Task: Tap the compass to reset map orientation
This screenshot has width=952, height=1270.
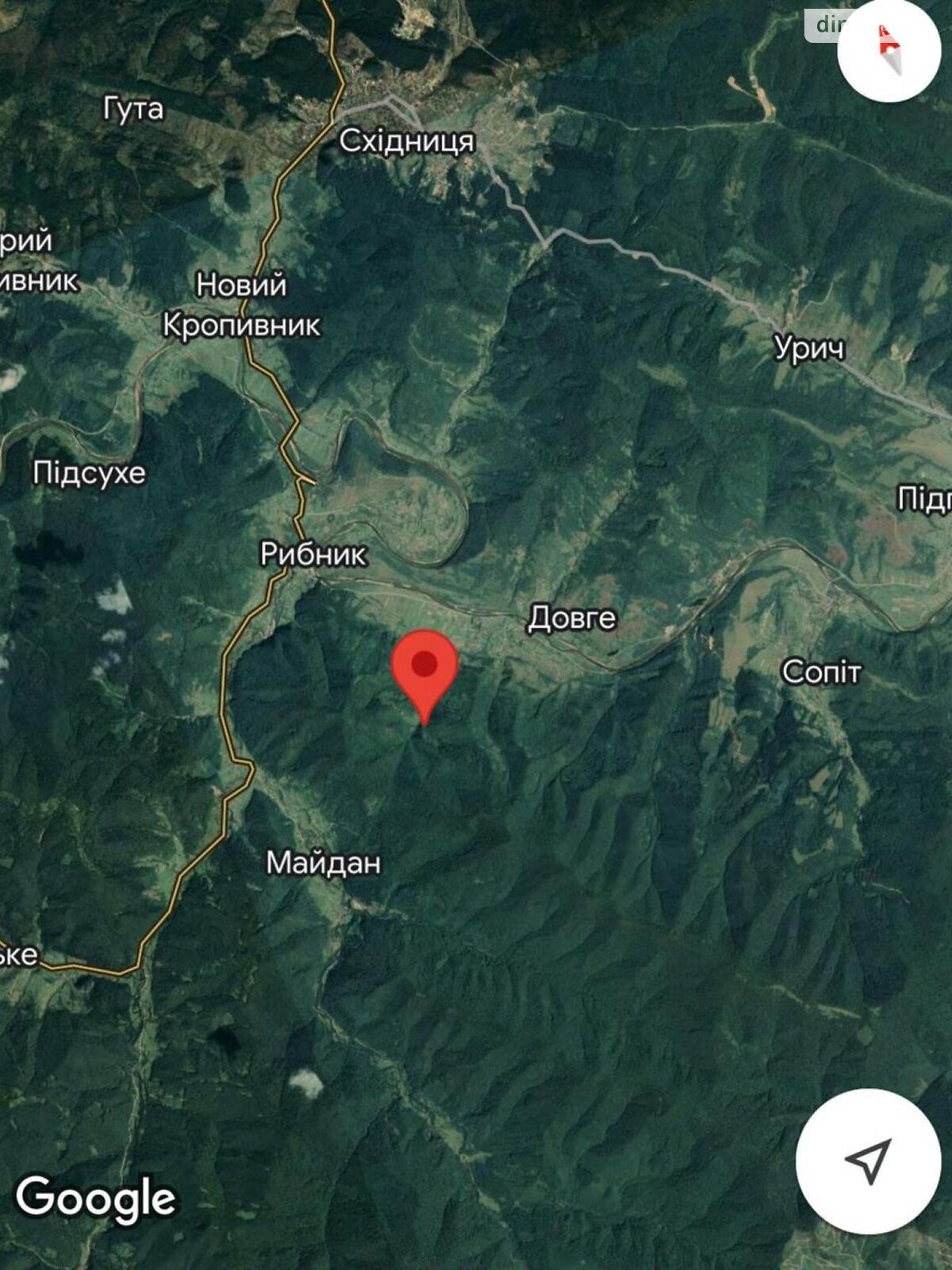Action: click(x=889, y=51)
